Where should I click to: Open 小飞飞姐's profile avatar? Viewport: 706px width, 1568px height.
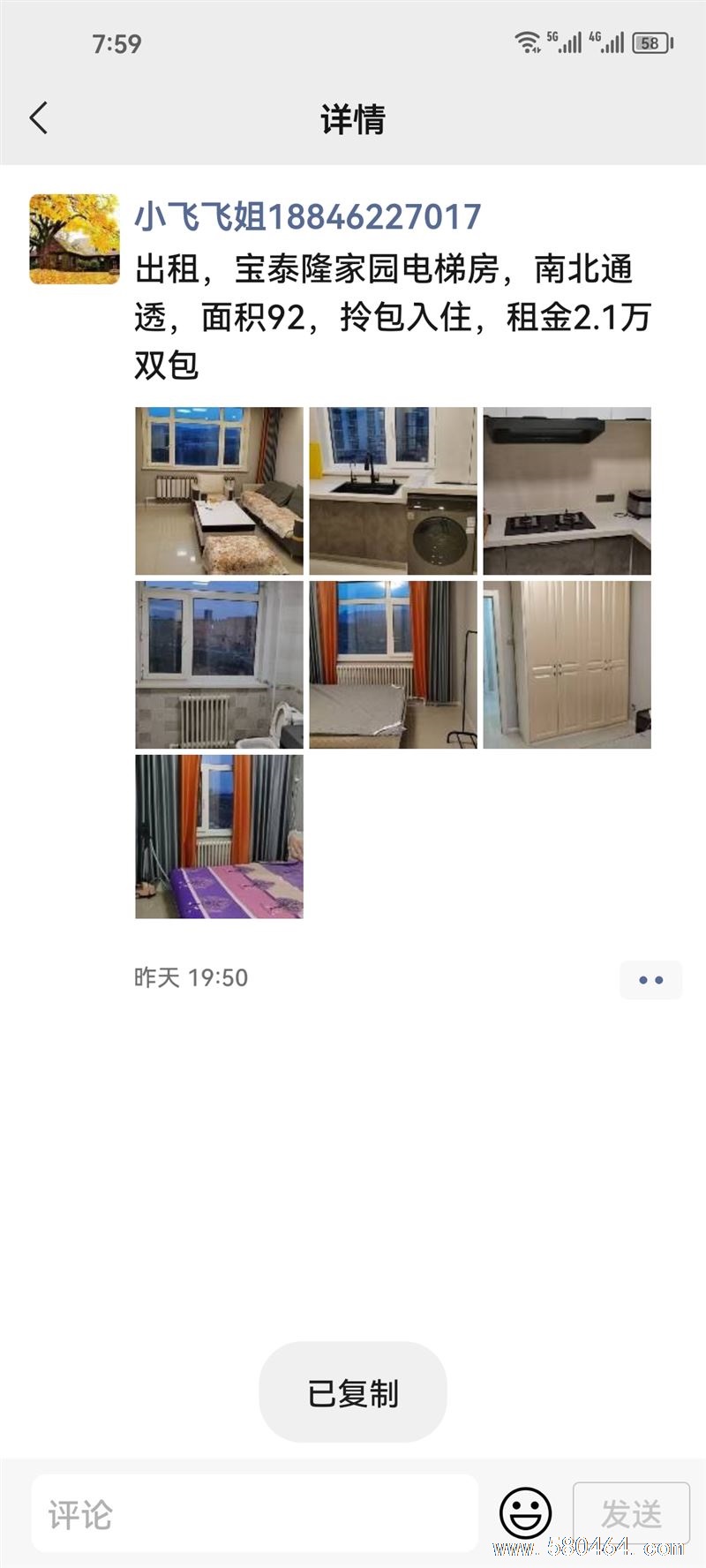[74, 239]
